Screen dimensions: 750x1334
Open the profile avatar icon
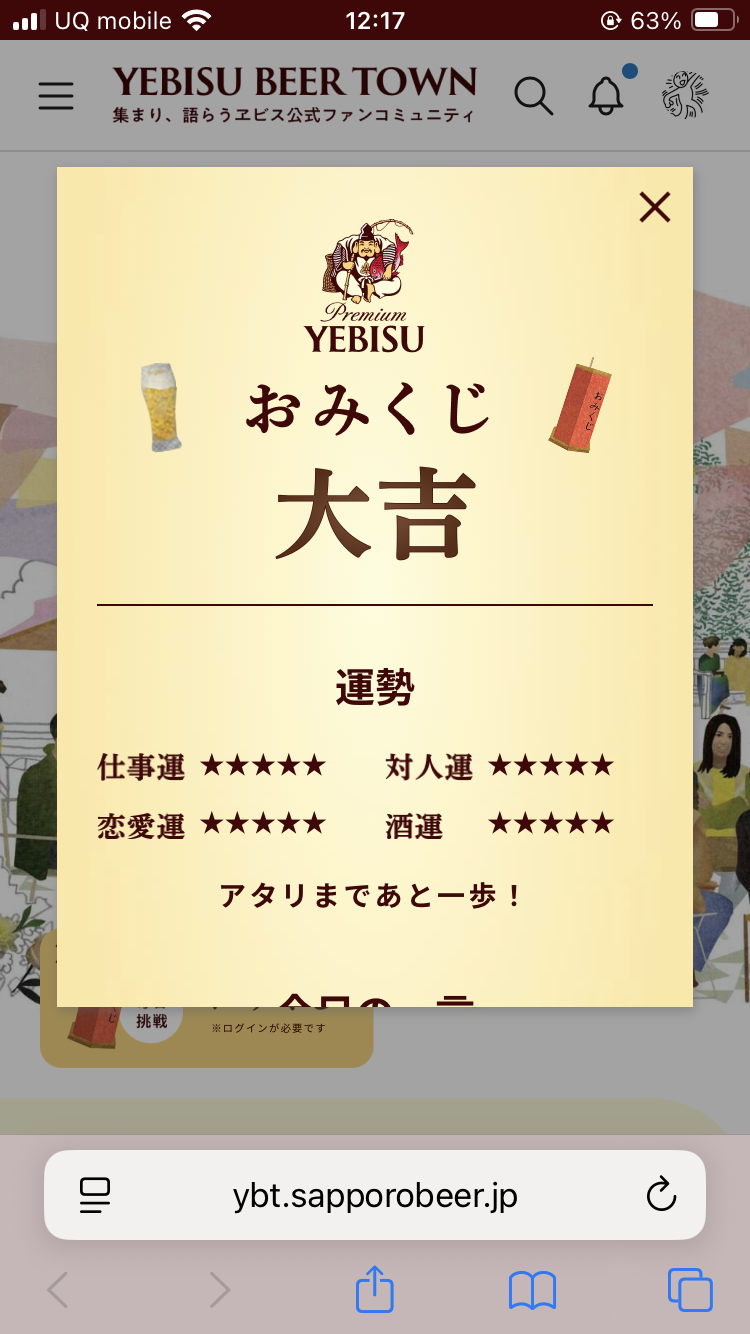pos(685,95)
